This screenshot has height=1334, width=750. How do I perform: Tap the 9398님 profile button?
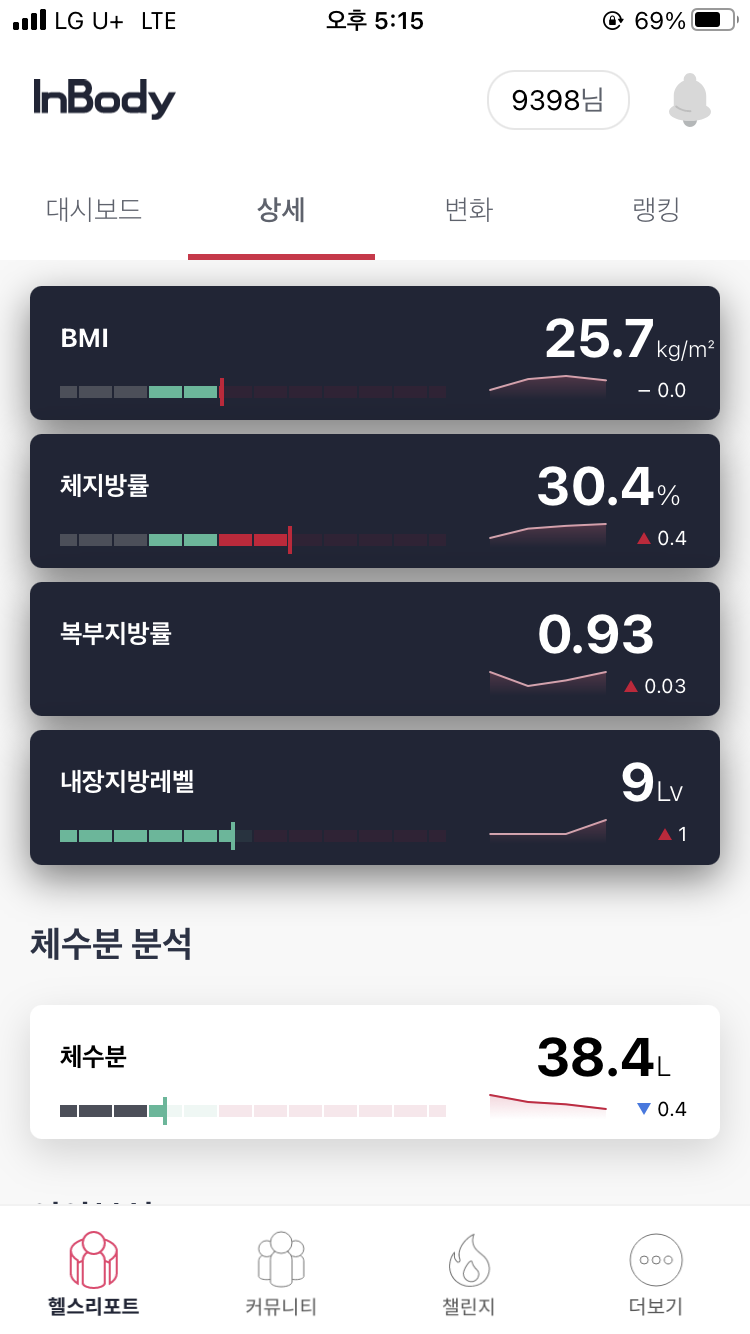point(558,100)
